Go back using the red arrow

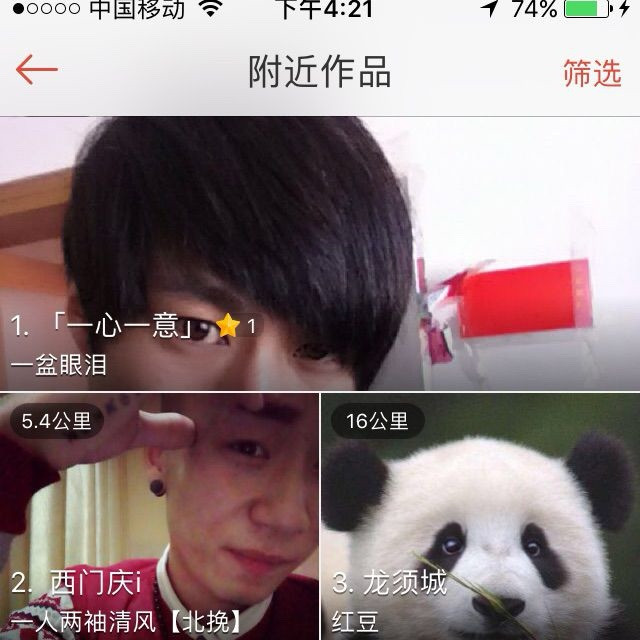point(37,71)
